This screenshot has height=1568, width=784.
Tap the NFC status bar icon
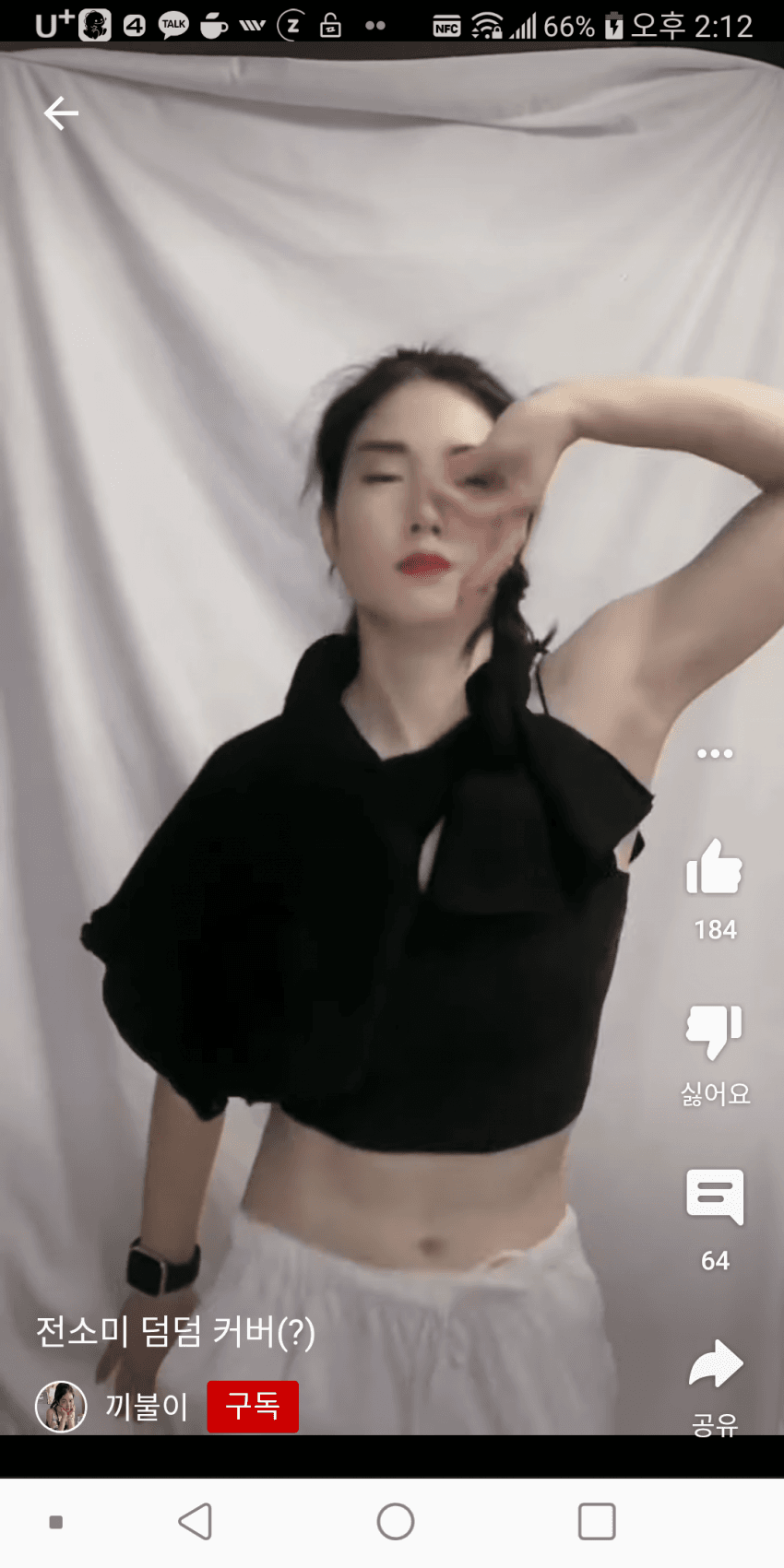pyautogui.click(x=447, y=28)
